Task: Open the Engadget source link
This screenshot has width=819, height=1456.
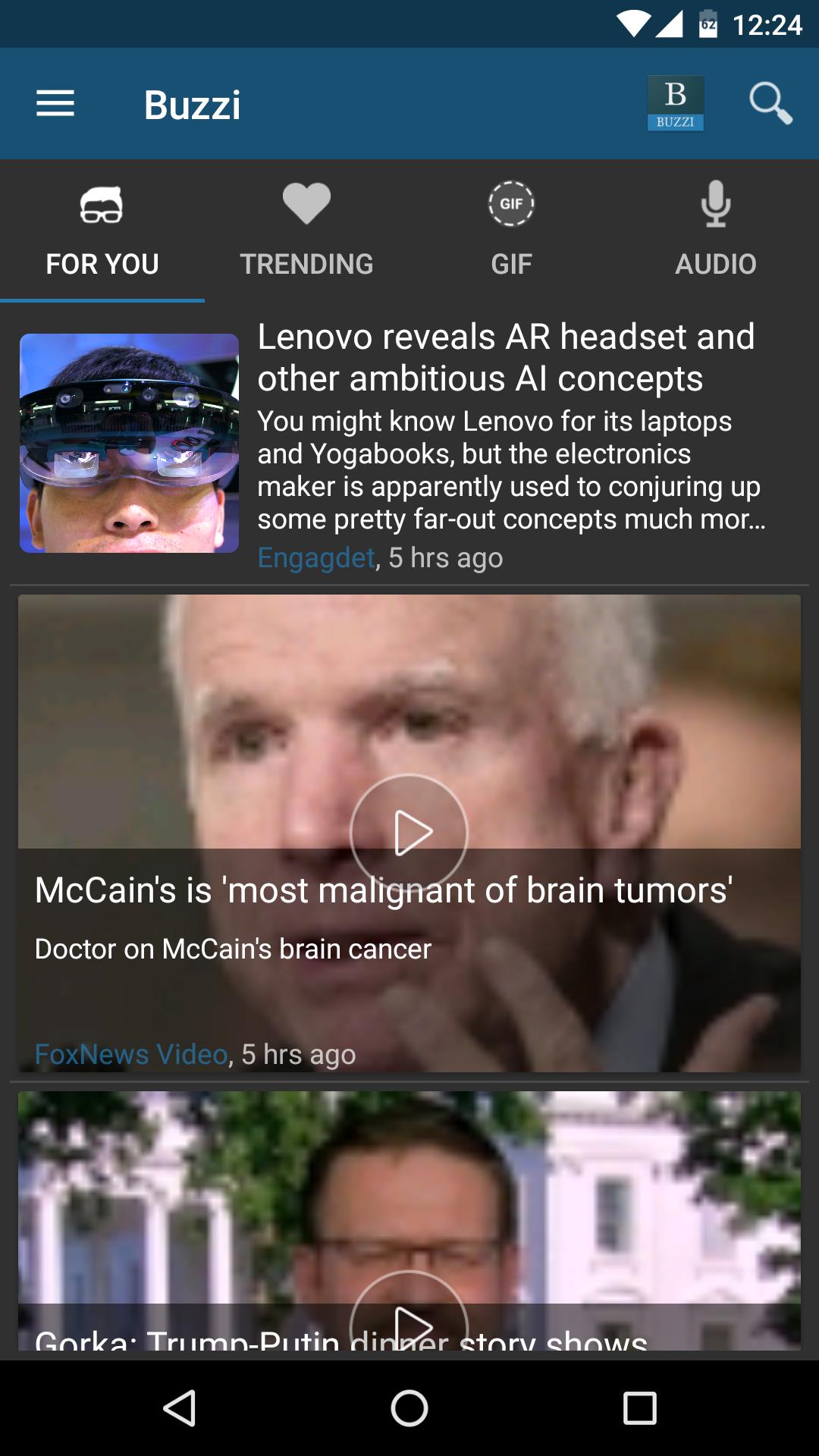Action: 316,557
